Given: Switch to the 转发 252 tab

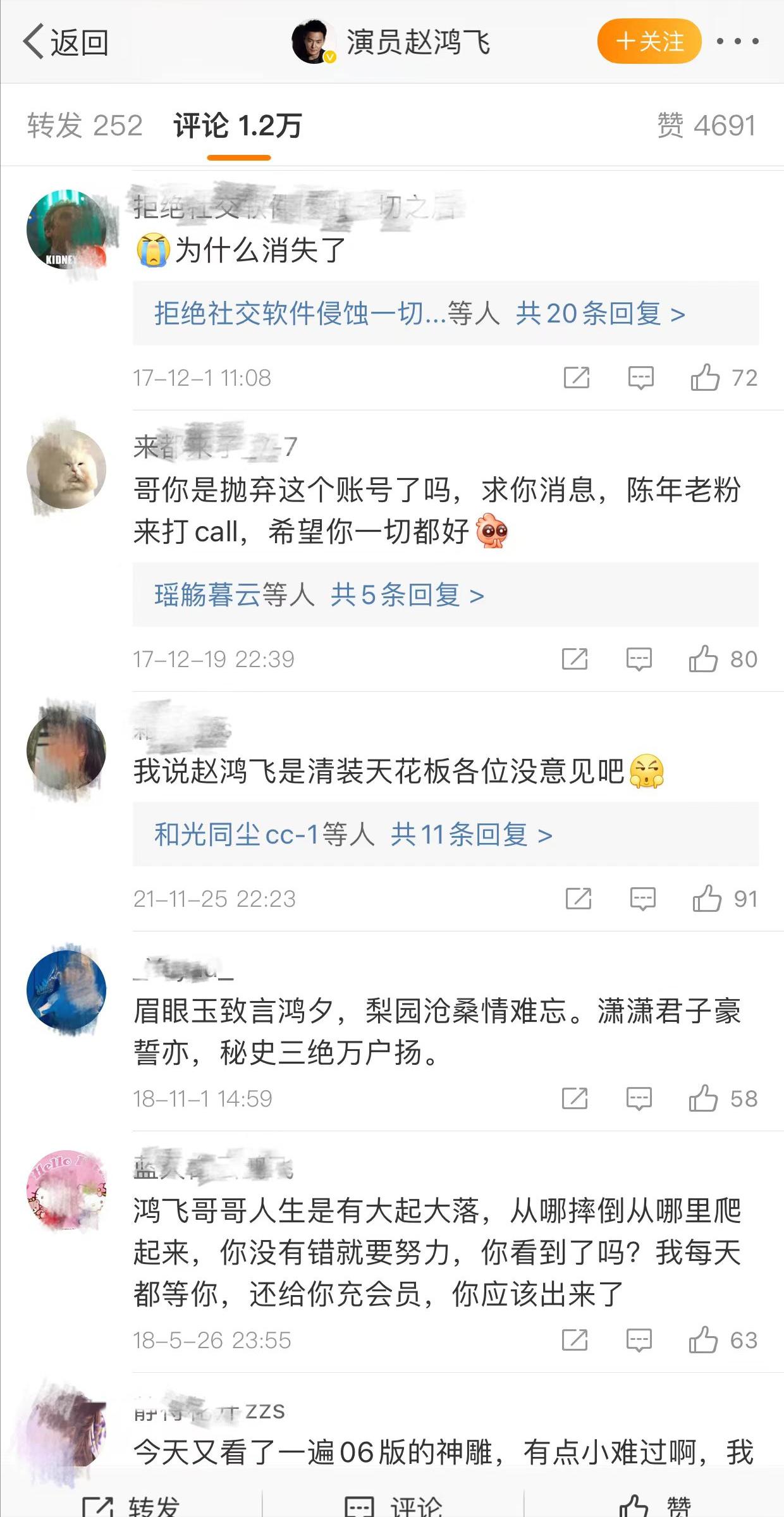Looking at the screenshot, I should point(85,125).
